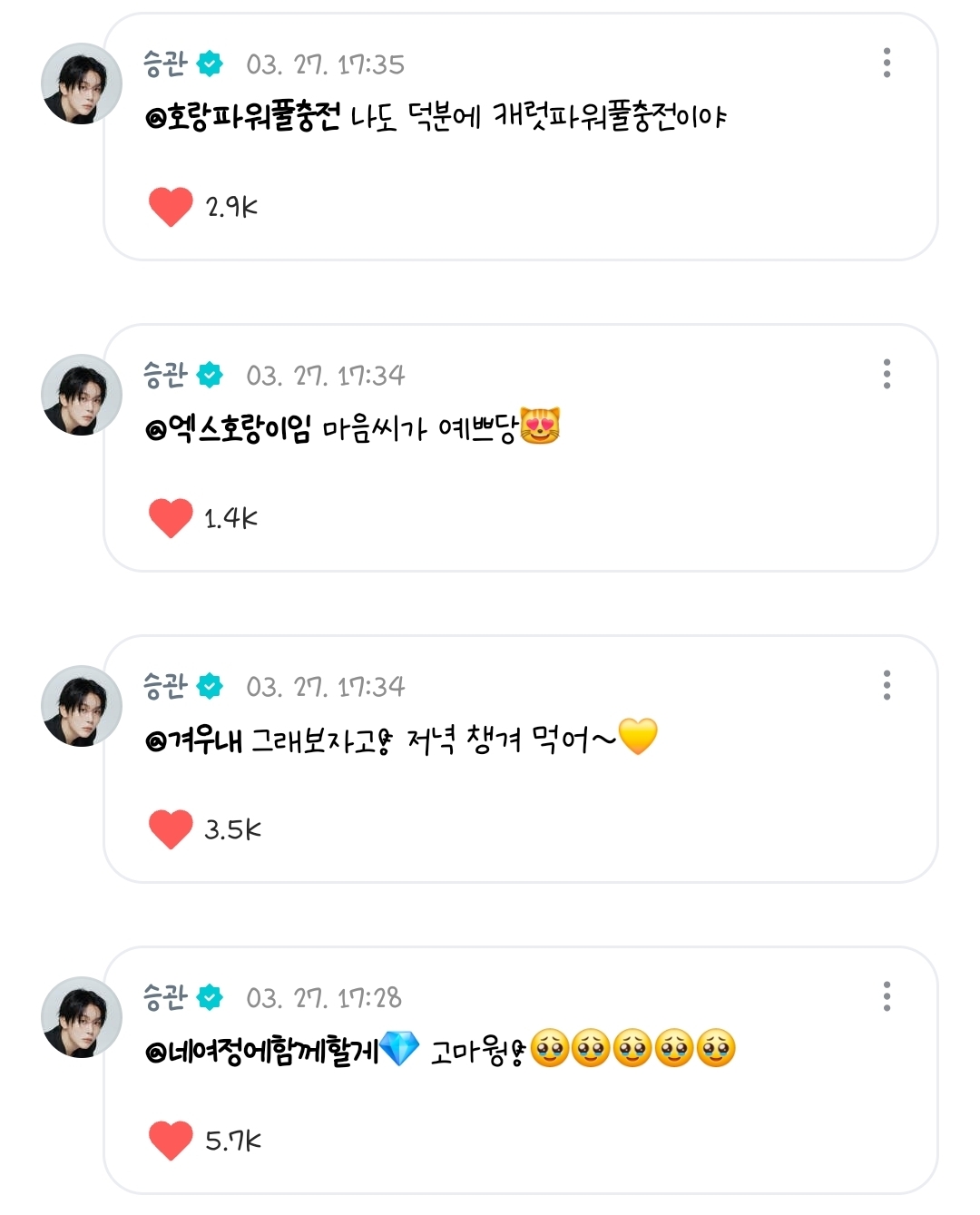Like the comment replying to @호랑파워풀충전
Image resolution: width=980 pixels, height=1215 pixels.
(171, 207)
